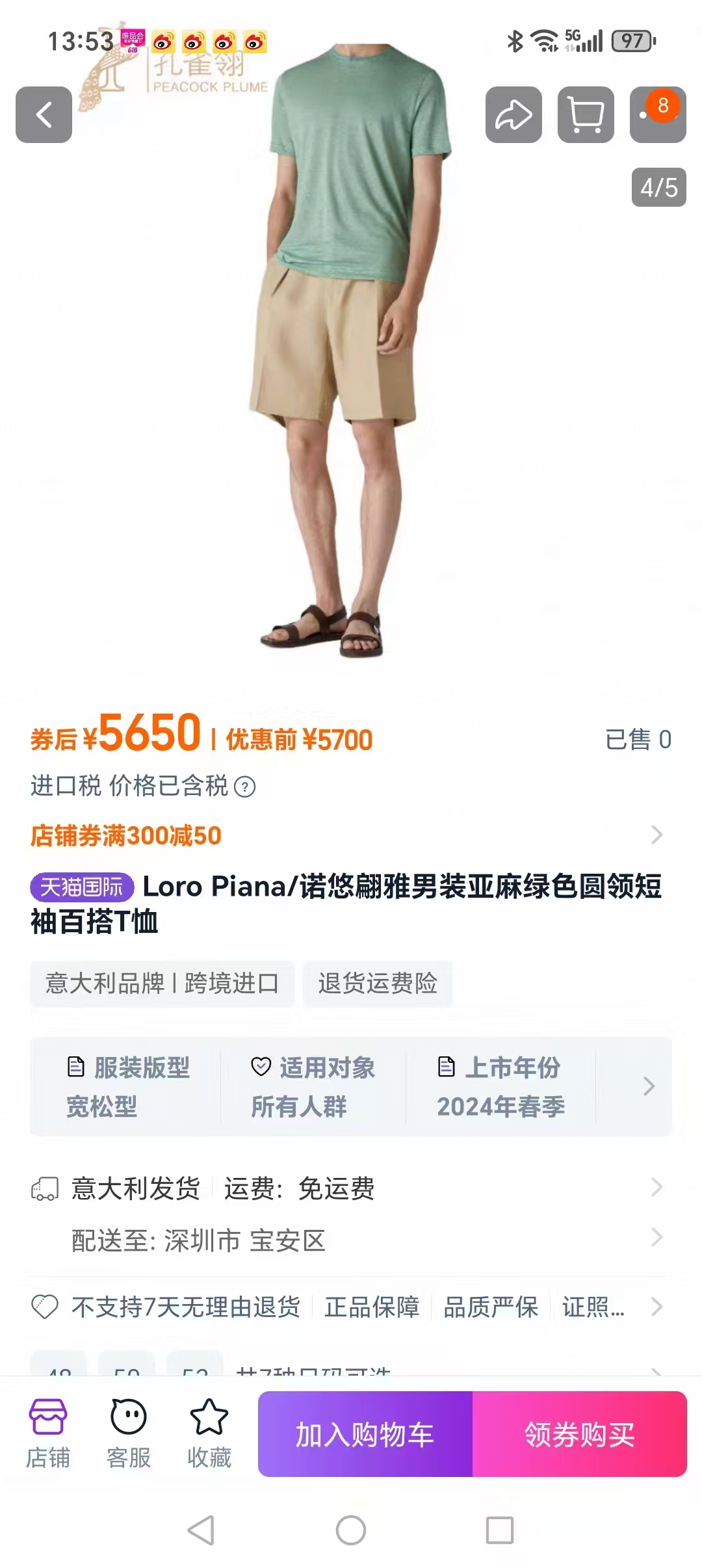The height and width of the screenshot is (1568, 702).
Task: Expand the 店铺券满300减50 coupon details
Action: point(351,838)
